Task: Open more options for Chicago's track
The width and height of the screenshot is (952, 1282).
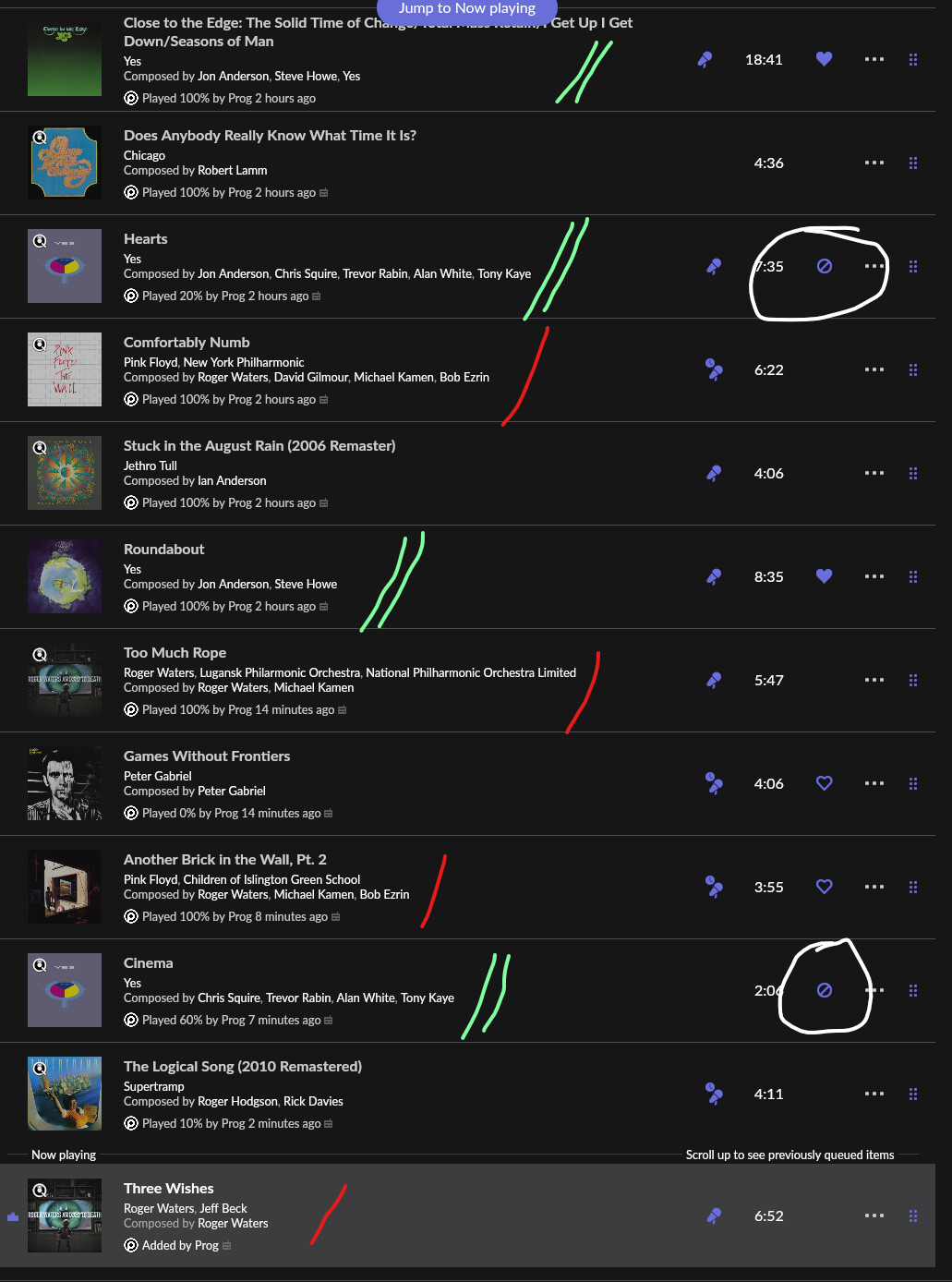Action: (874, 163)
